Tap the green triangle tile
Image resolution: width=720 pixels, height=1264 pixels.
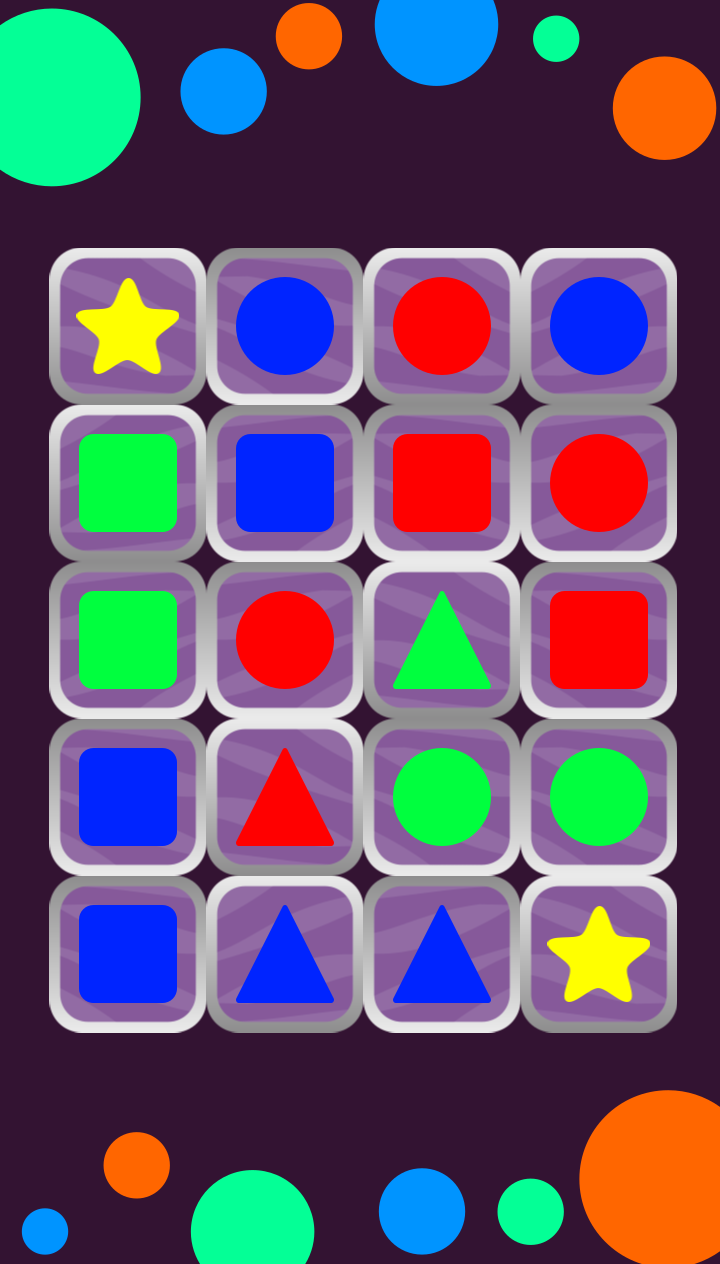pos(442,642)
